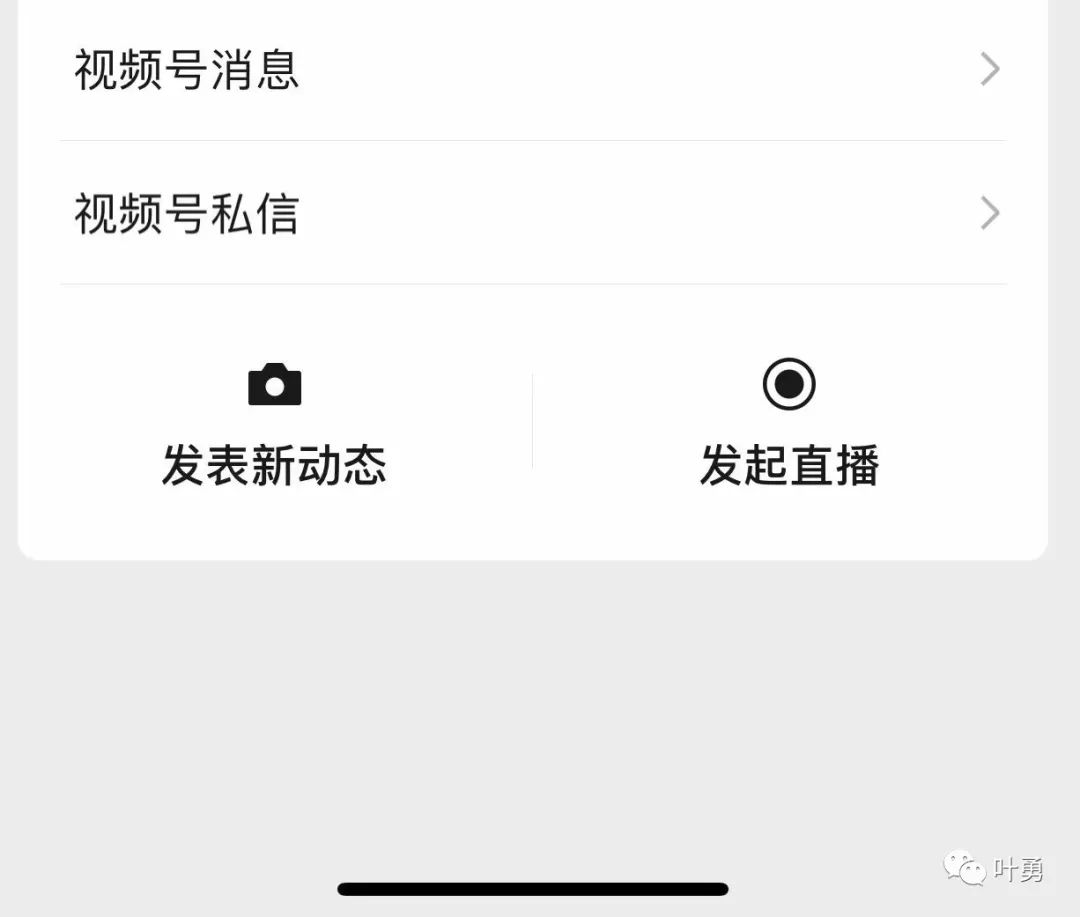Open 视频号消息 row

point(532,70)
